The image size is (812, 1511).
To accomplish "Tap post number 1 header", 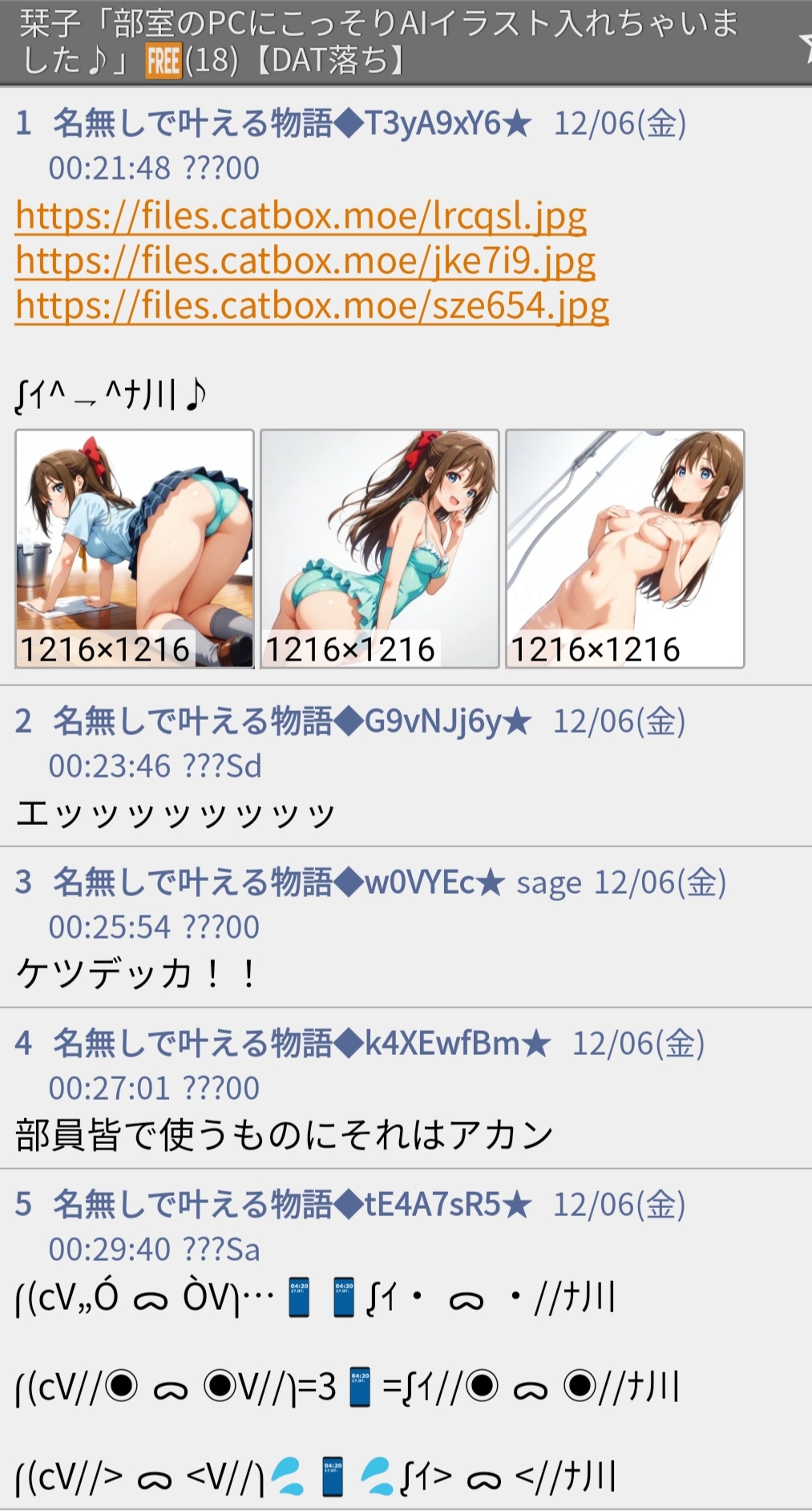I will click(x=350, y=145).
